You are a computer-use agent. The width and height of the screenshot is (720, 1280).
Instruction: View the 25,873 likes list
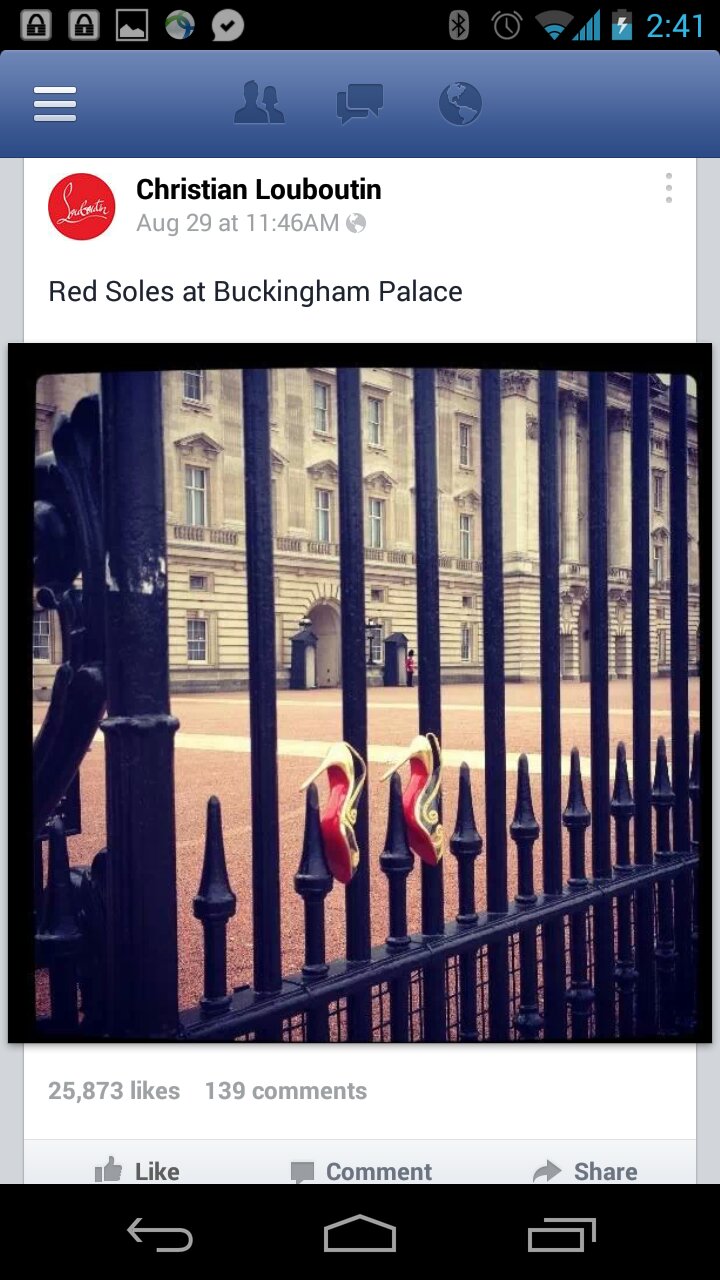pyautogui.click(x=114, y=1091)
